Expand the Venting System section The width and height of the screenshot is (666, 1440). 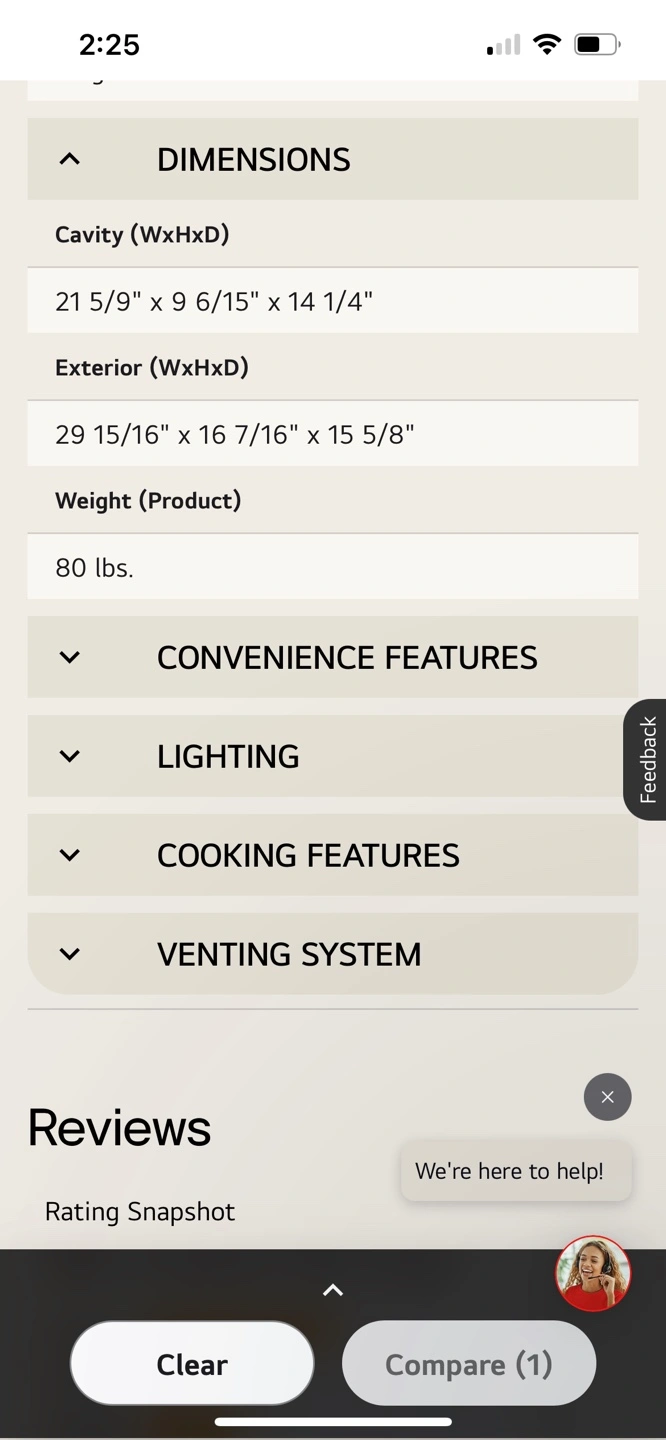click(332, 954)
